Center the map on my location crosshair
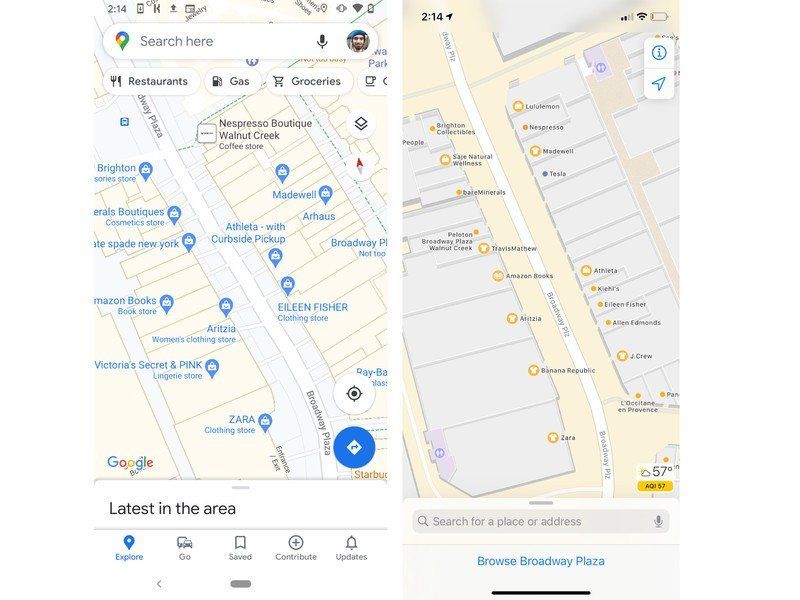 point(354,393)
